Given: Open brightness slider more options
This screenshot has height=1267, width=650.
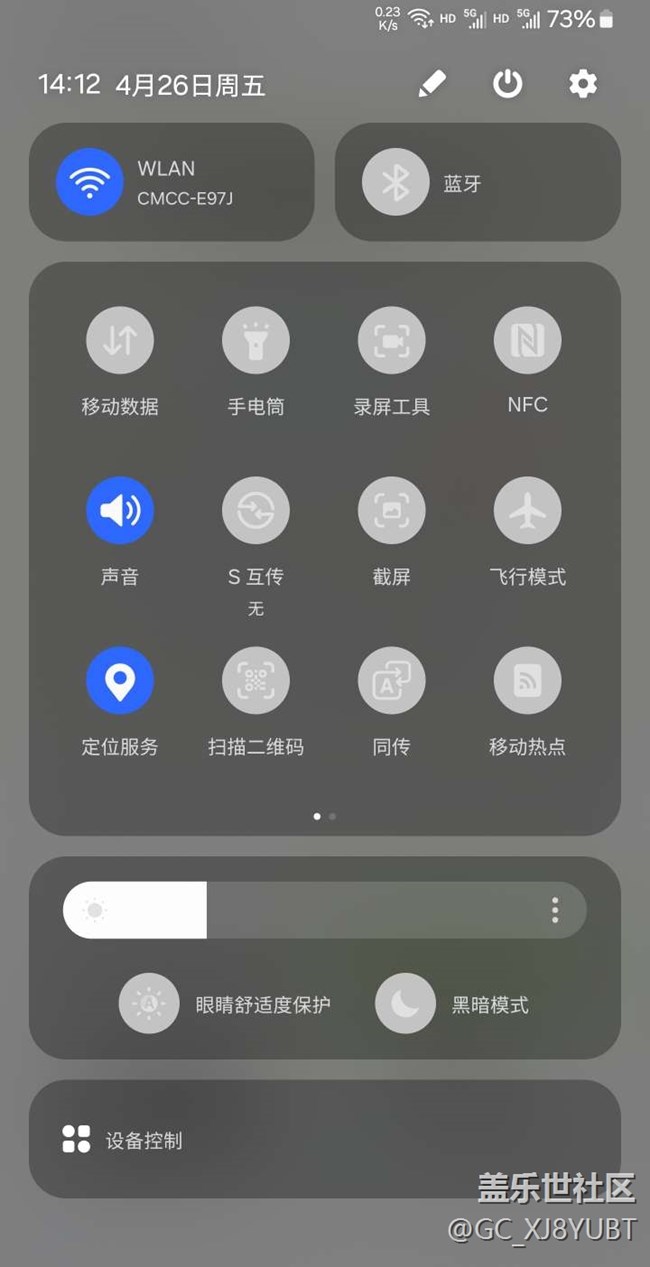Looking at the screenshot, I should click(x=555, y=910).
